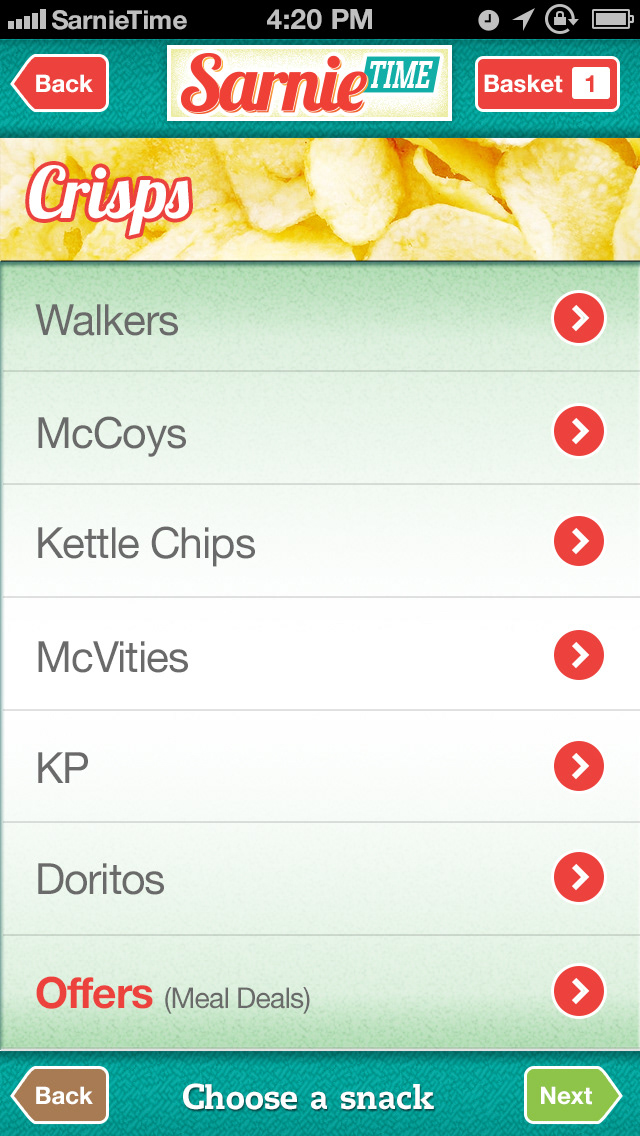This screenshot has width=640, height=1136.
Task: Tap the red Back button in header
Action: click(61, 84)
